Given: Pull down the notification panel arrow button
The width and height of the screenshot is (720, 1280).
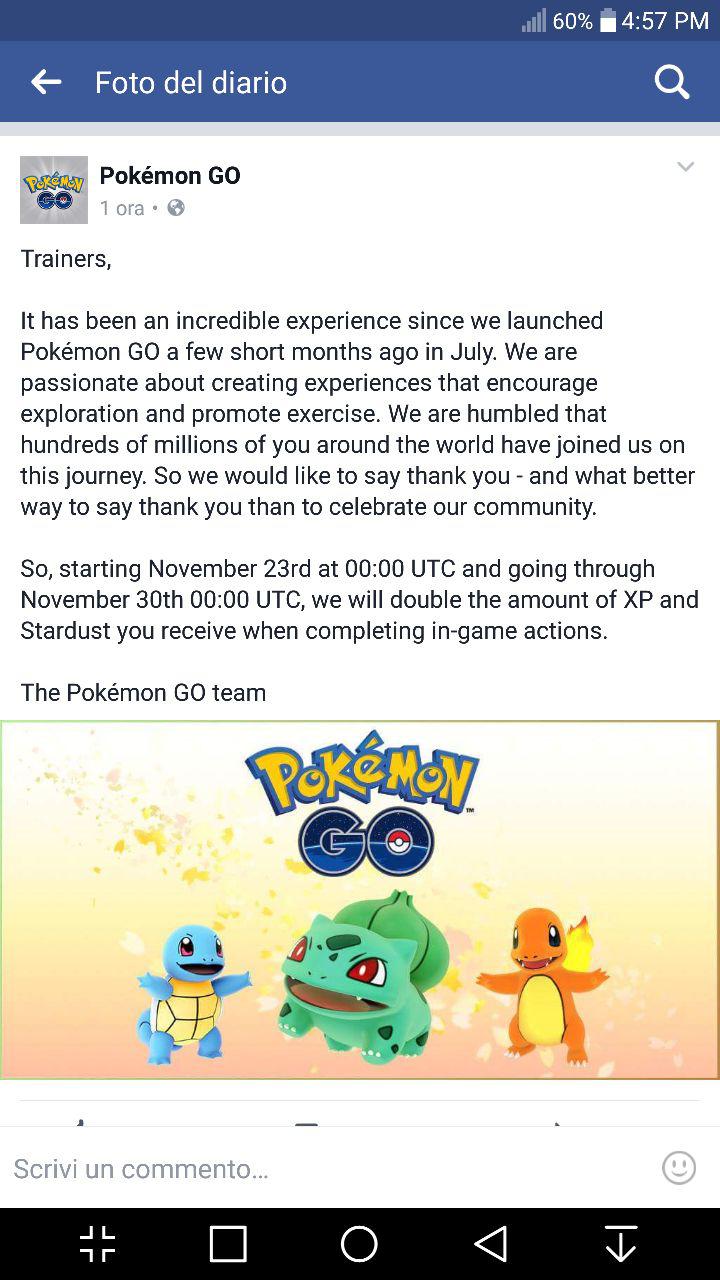Looking at the screenshot, I should [621, 1244].
